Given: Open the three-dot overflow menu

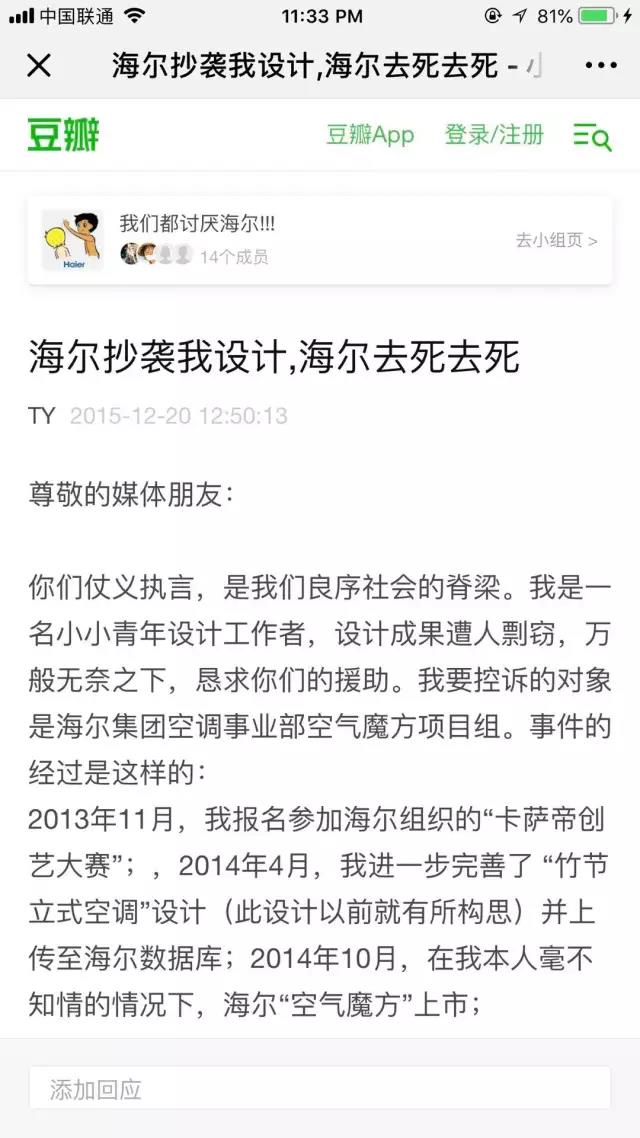Looking at the screenshot, I should click(601, 66).
